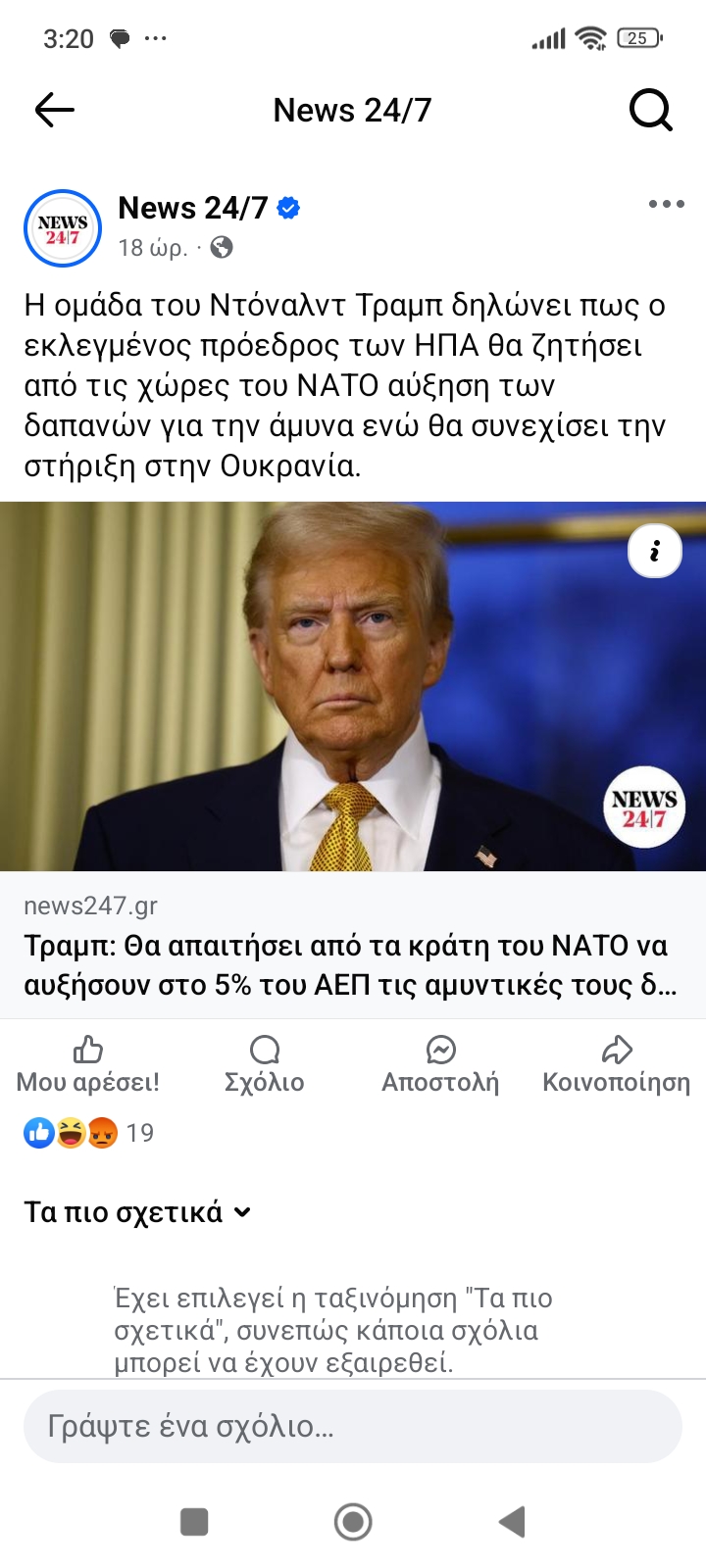706x1568 pixels.
Task: View the 19 reactions on the post
Action: (x=88, y=1133)
